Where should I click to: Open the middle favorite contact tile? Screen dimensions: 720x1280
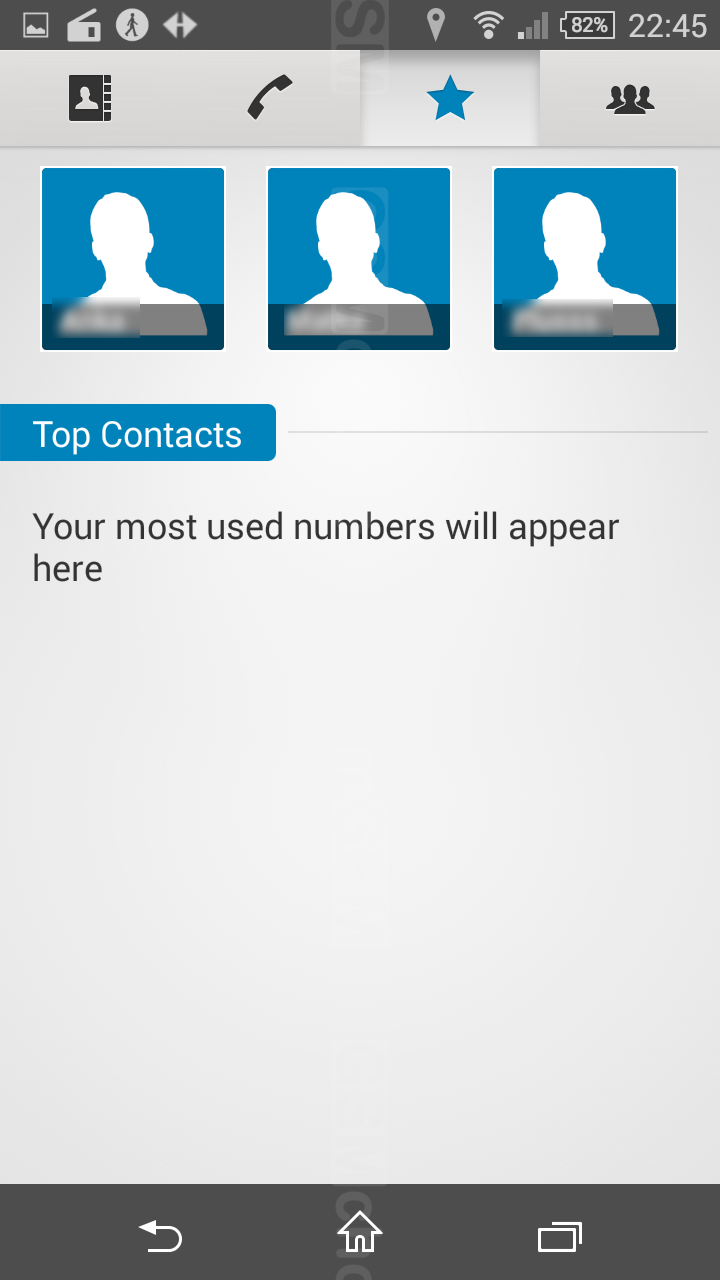click(x=359, y=259)
